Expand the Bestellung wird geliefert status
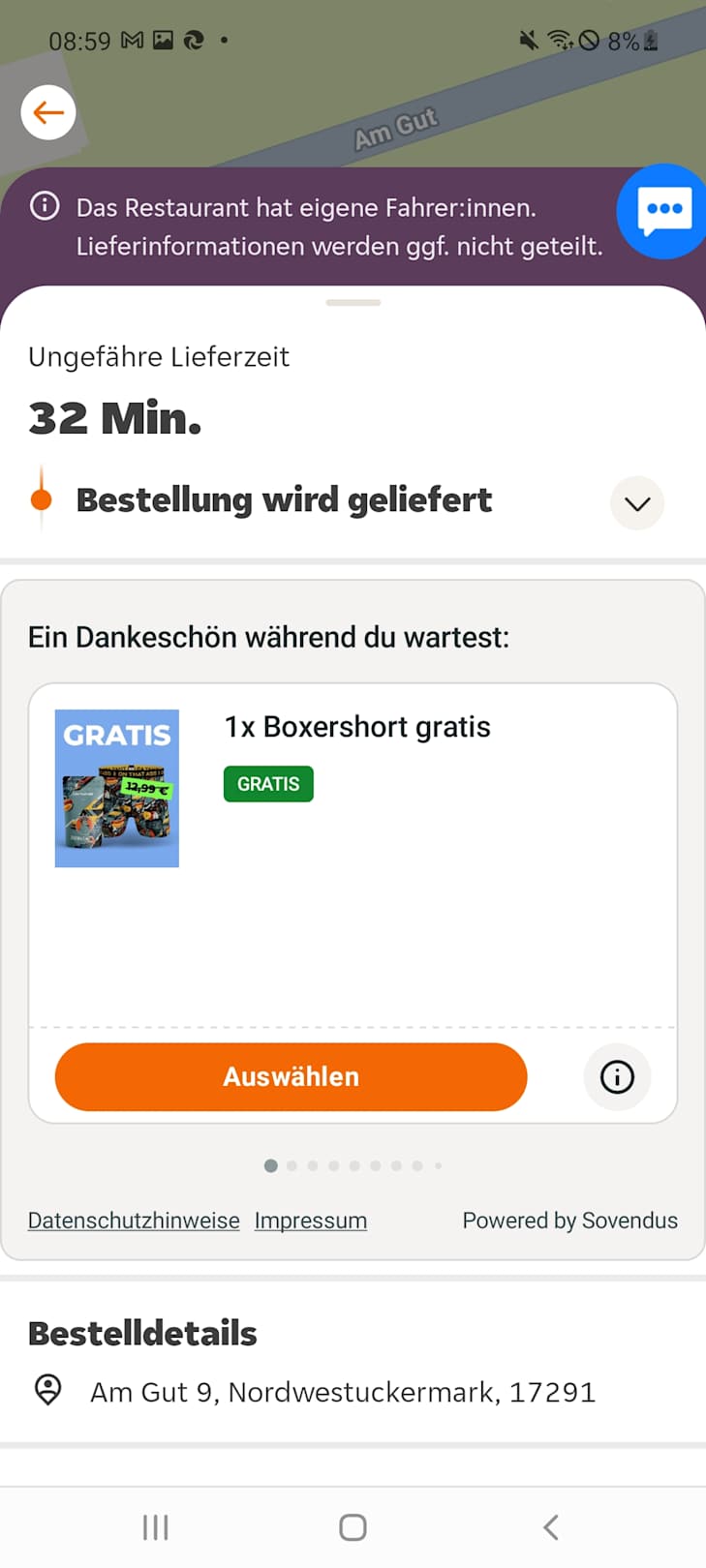This screenshot has height=1568, width=706. click(x=636, y=503)
